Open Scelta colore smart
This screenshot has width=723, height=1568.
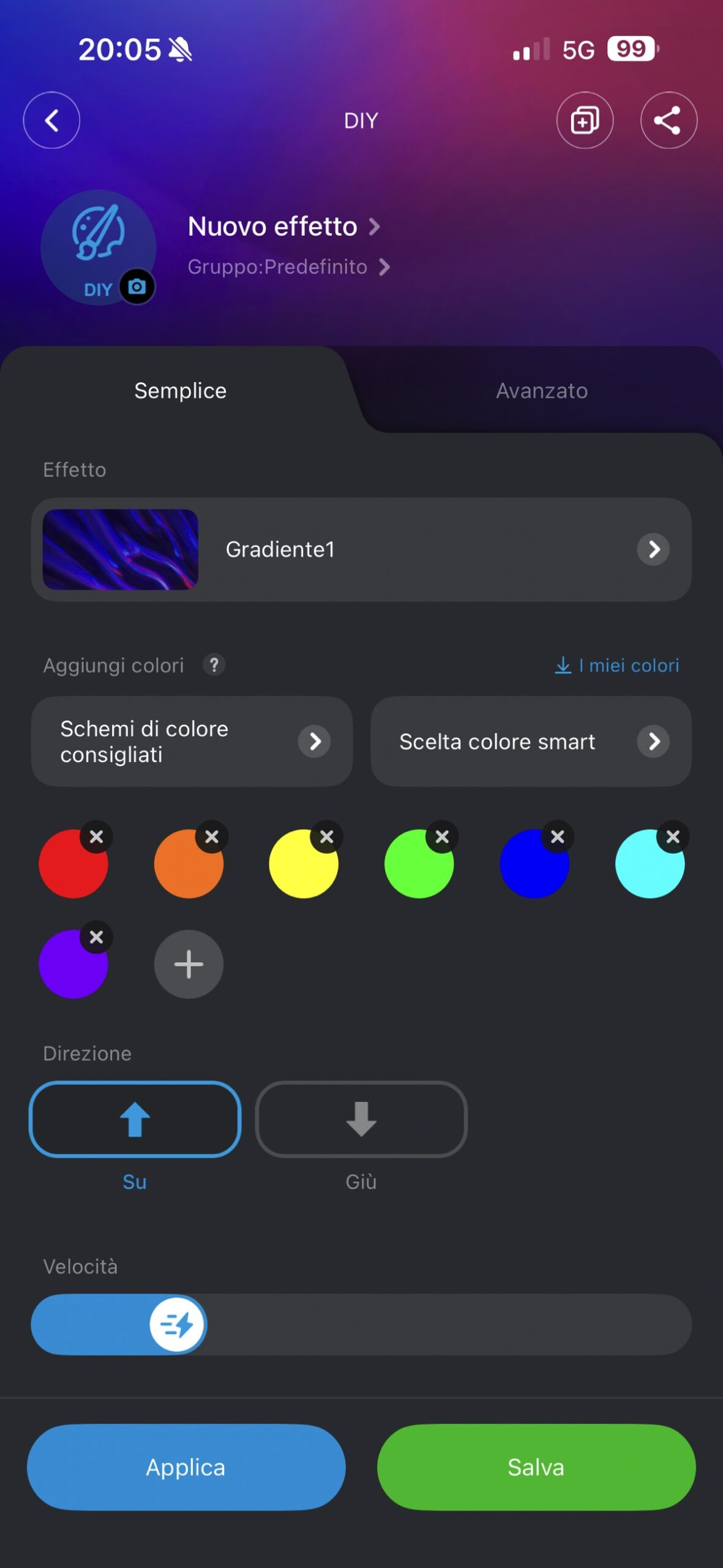pos(531,741)
